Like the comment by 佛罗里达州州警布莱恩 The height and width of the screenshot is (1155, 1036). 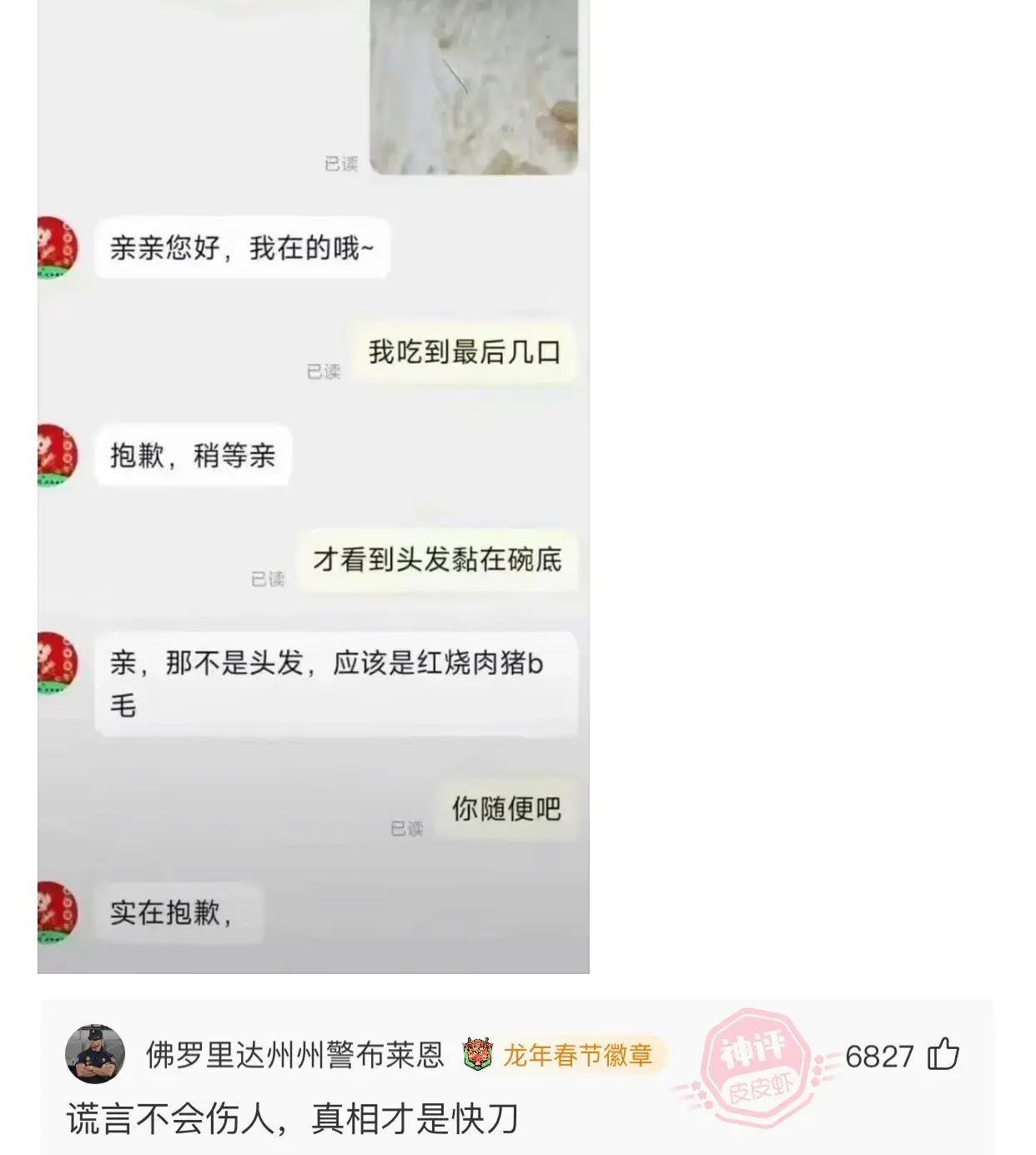click(943, 1055)
